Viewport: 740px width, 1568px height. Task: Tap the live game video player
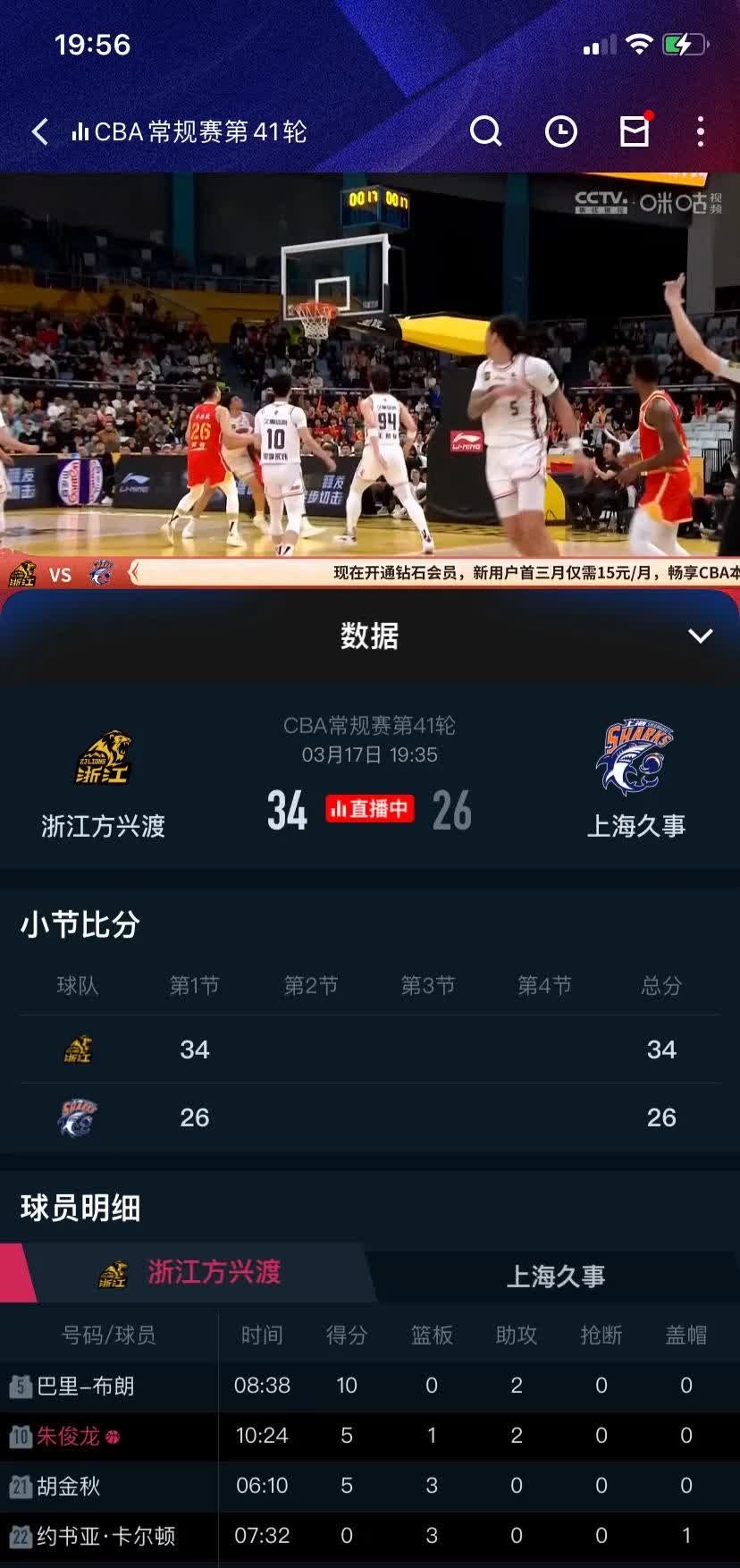[370, 367]
